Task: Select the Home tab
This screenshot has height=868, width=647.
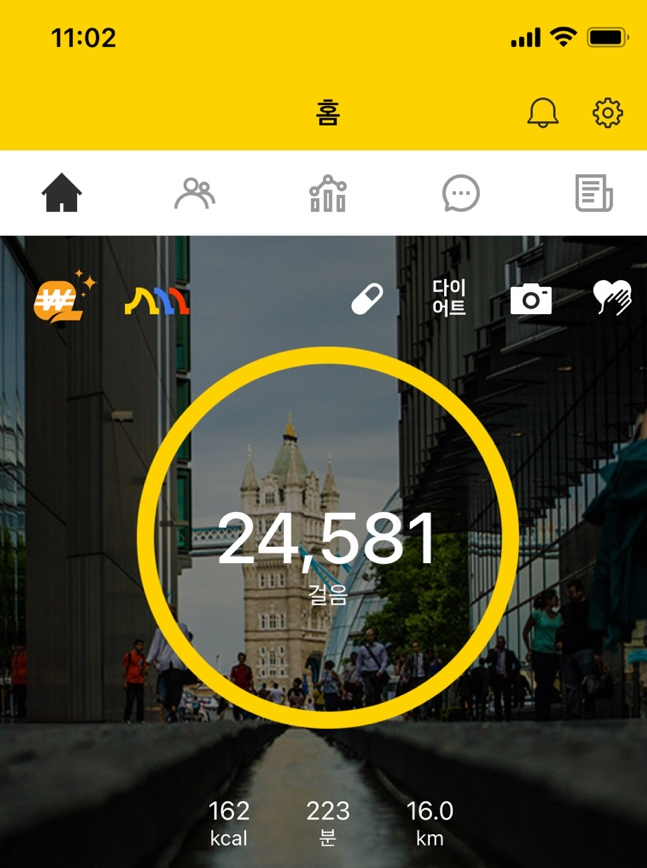Action: click(x=62, y=193)
